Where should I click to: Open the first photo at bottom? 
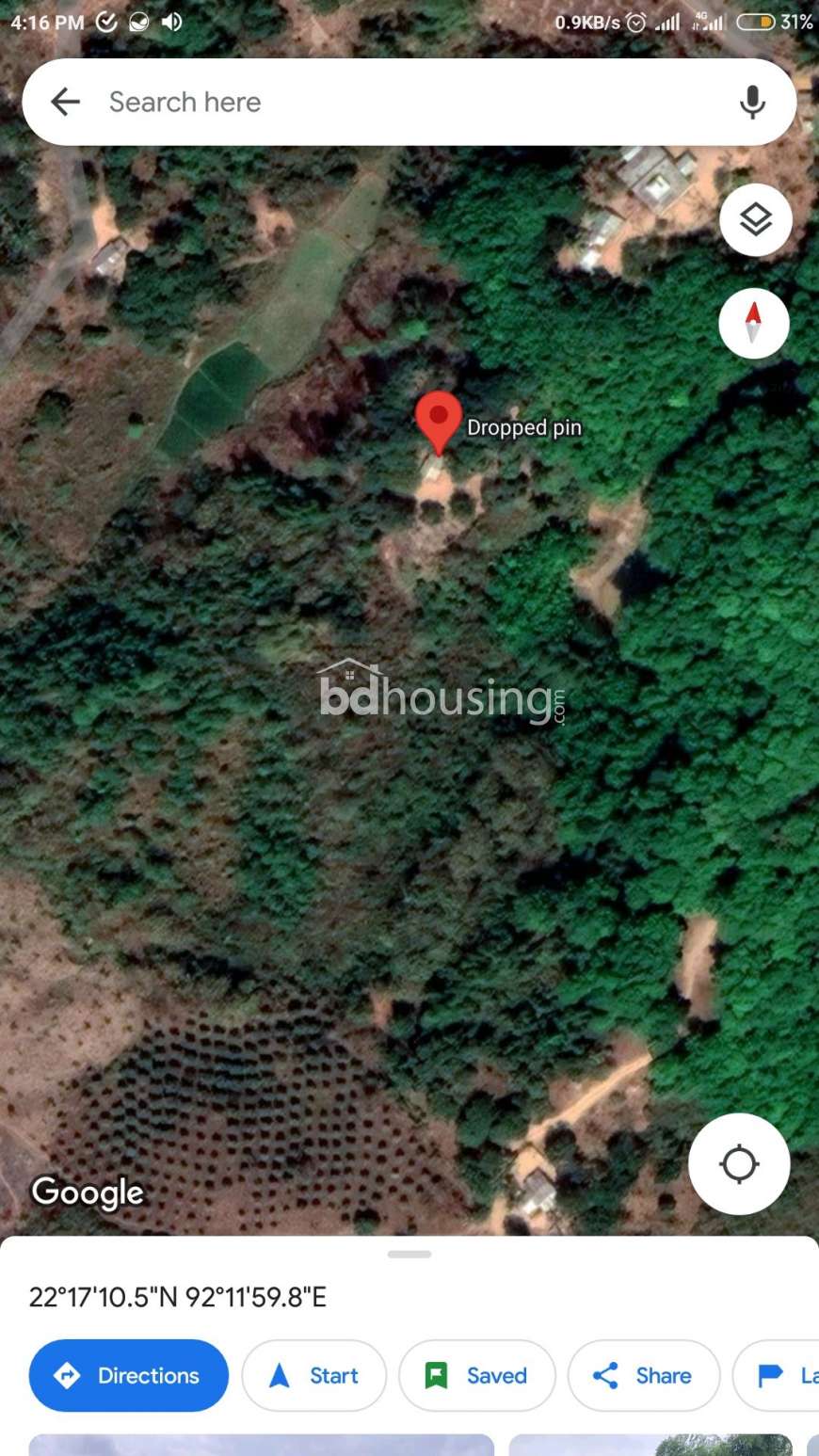click(262, 1445)
